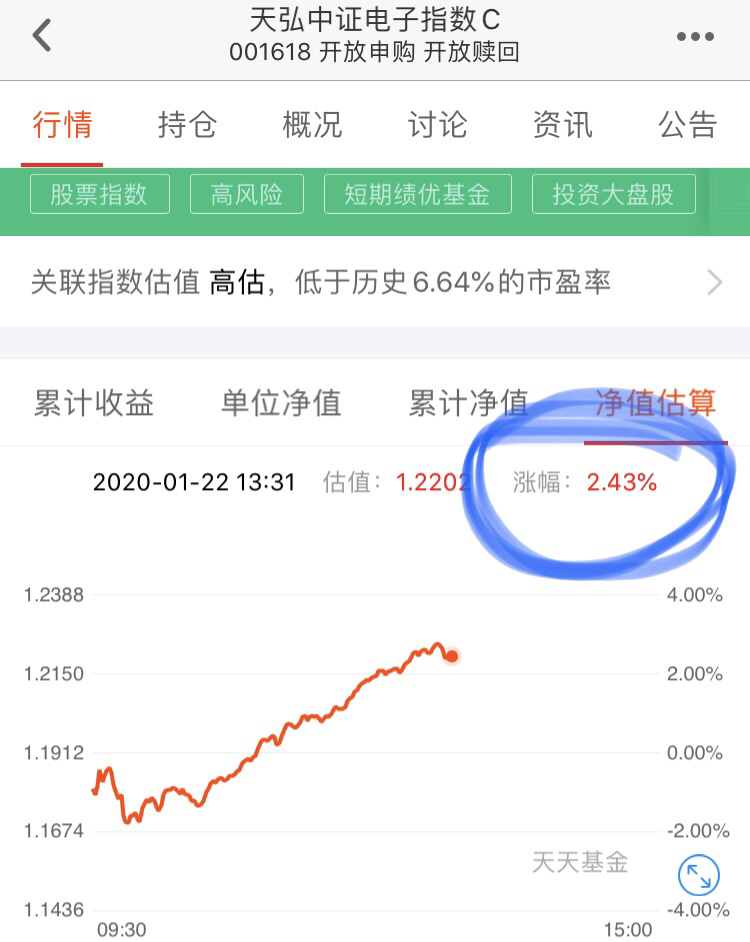The image size is (750, 942).
Task: Switch chart to 累计收益
Action: 94,403
